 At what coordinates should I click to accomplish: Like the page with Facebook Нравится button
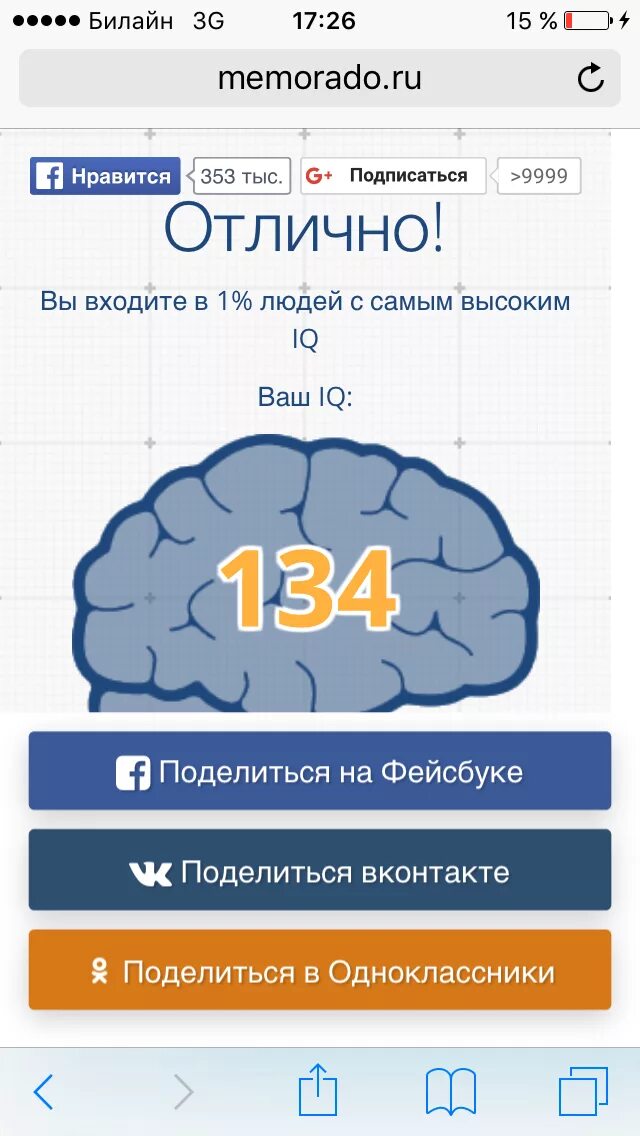(105, 176)
